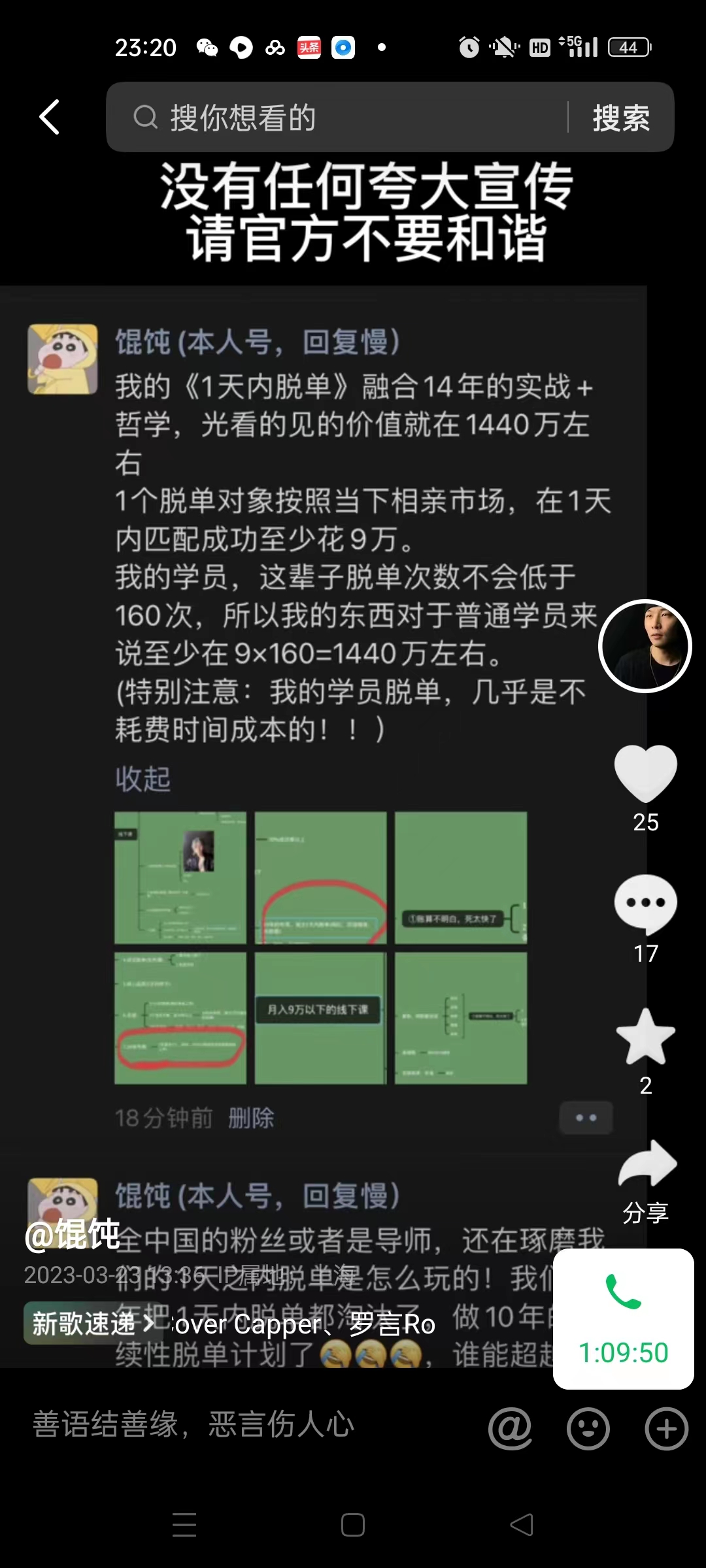Image resolution: width=706 pixels, height=1568 pixels.
Task: Open @馄饨 author profile name
Action: 72,1235
